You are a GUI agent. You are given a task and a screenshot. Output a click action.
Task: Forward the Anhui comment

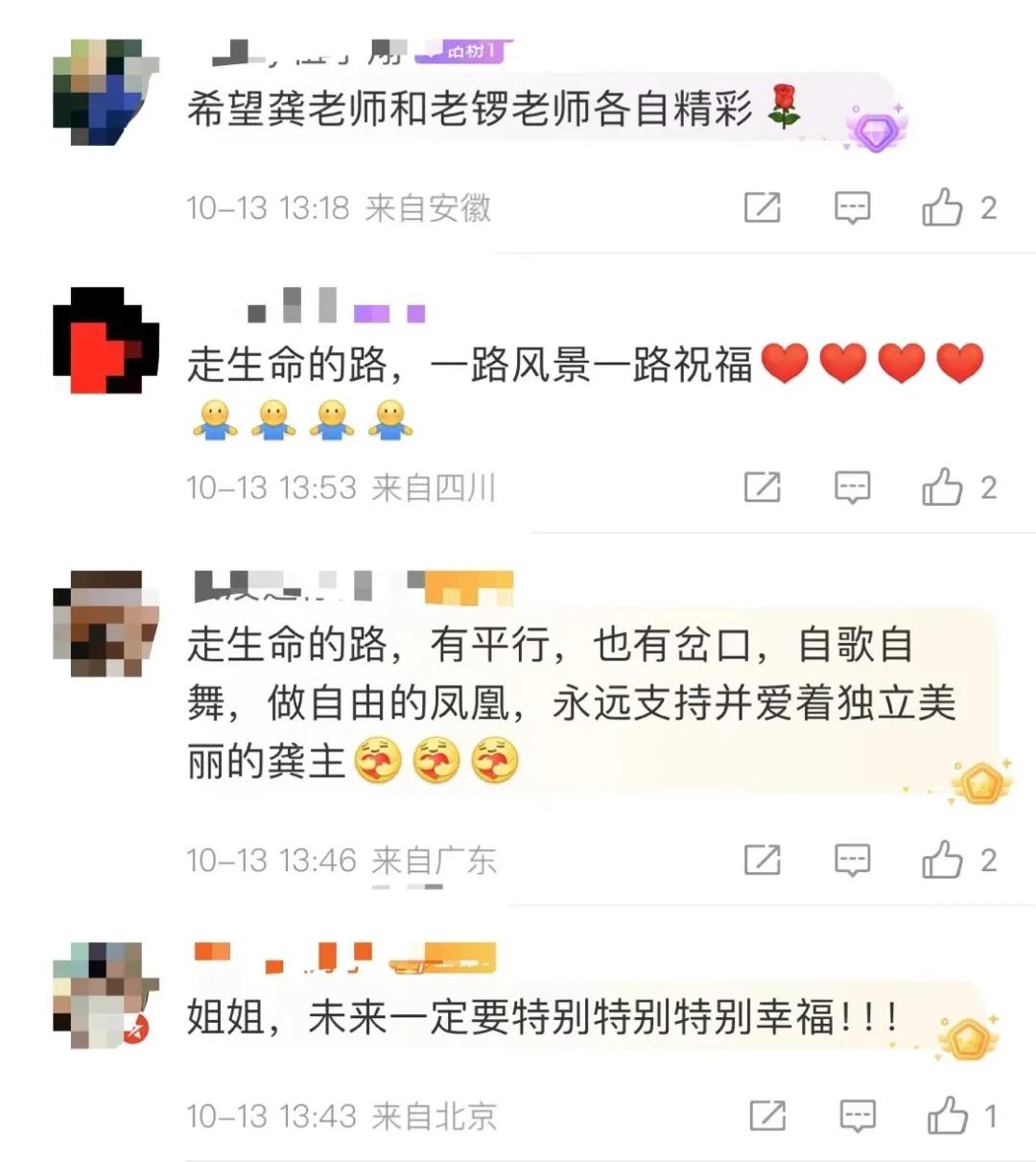click(x=761, y=206)
